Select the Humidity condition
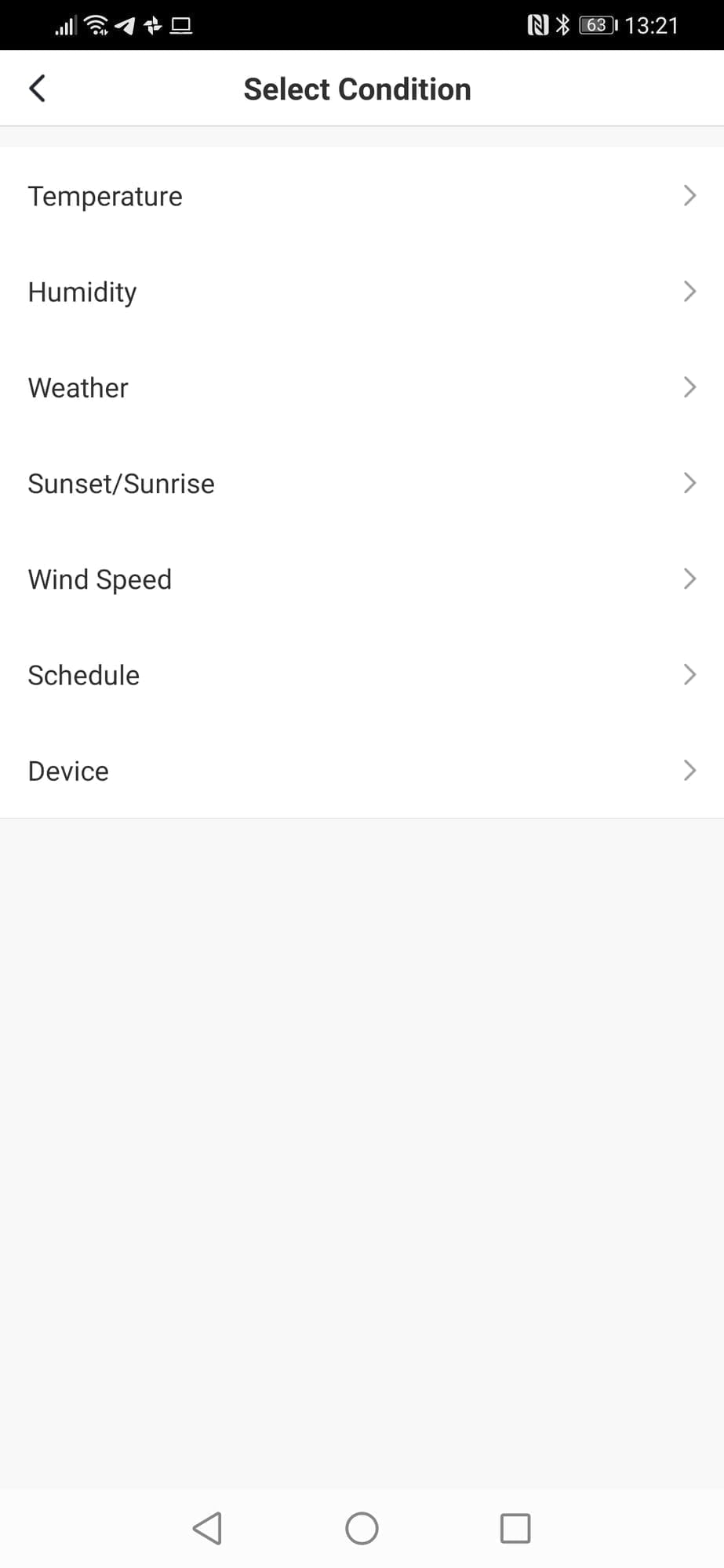This screenshot has height=1568, width=724. coord(362,292)
